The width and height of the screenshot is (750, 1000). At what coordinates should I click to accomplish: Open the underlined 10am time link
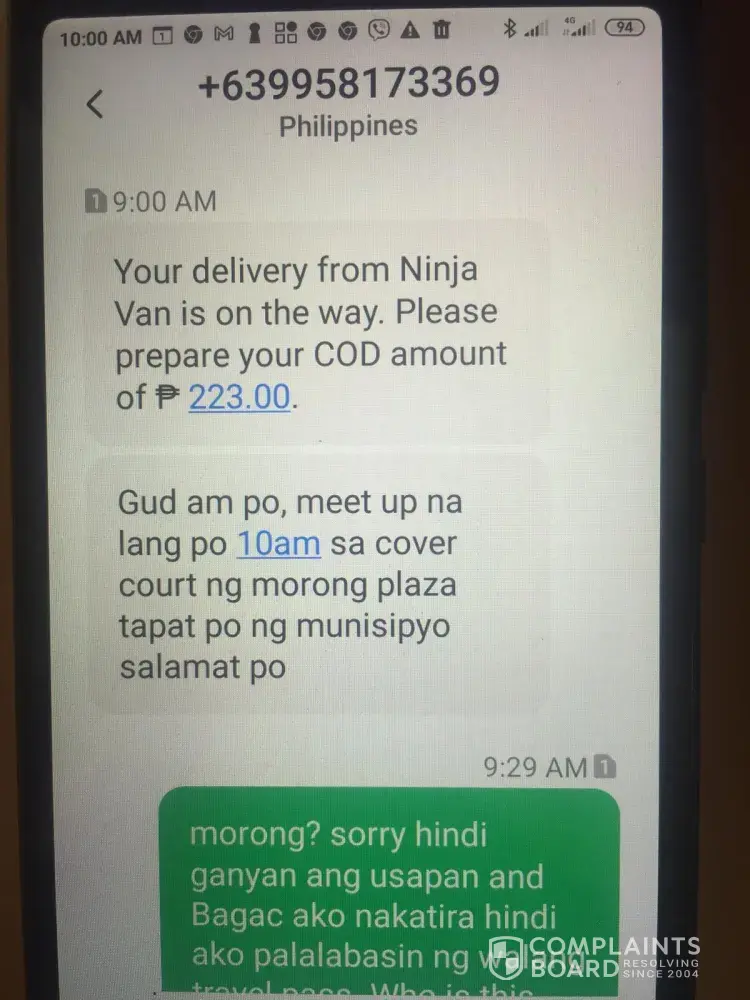[x=278, y=544]
